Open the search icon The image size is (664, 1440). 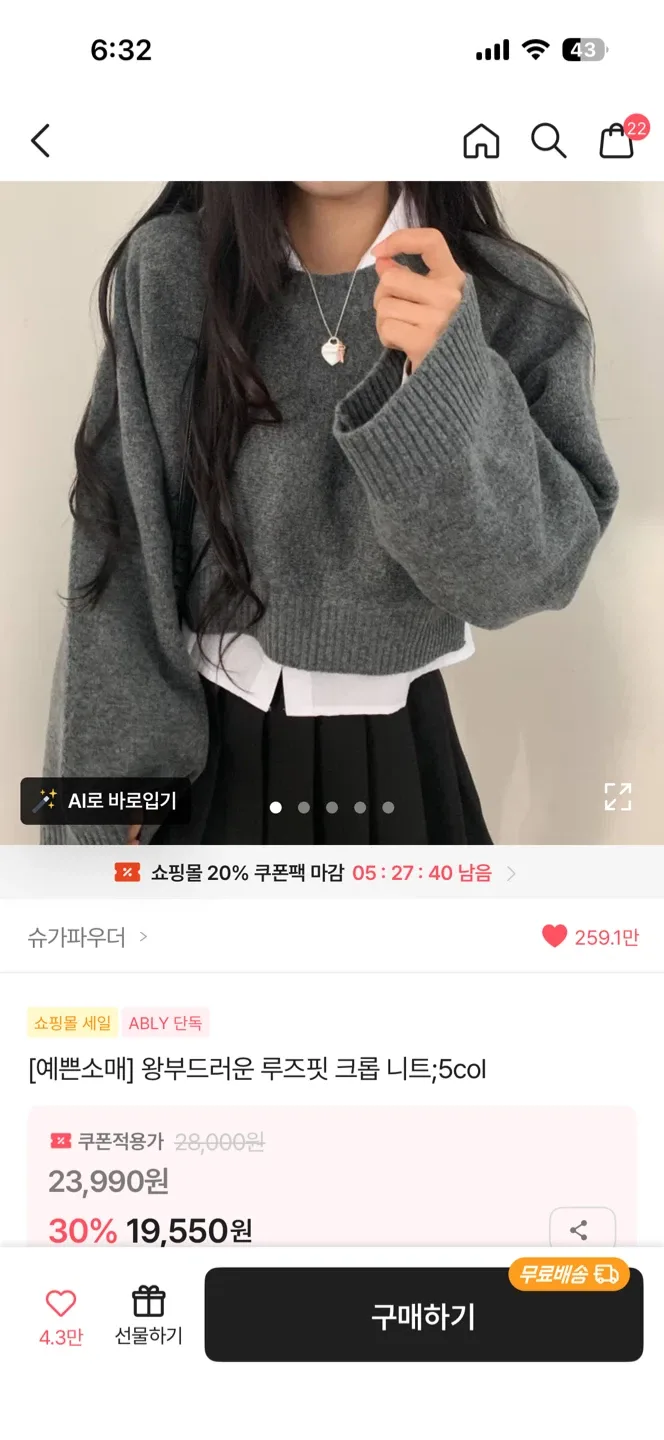click(x=548, y=141)
